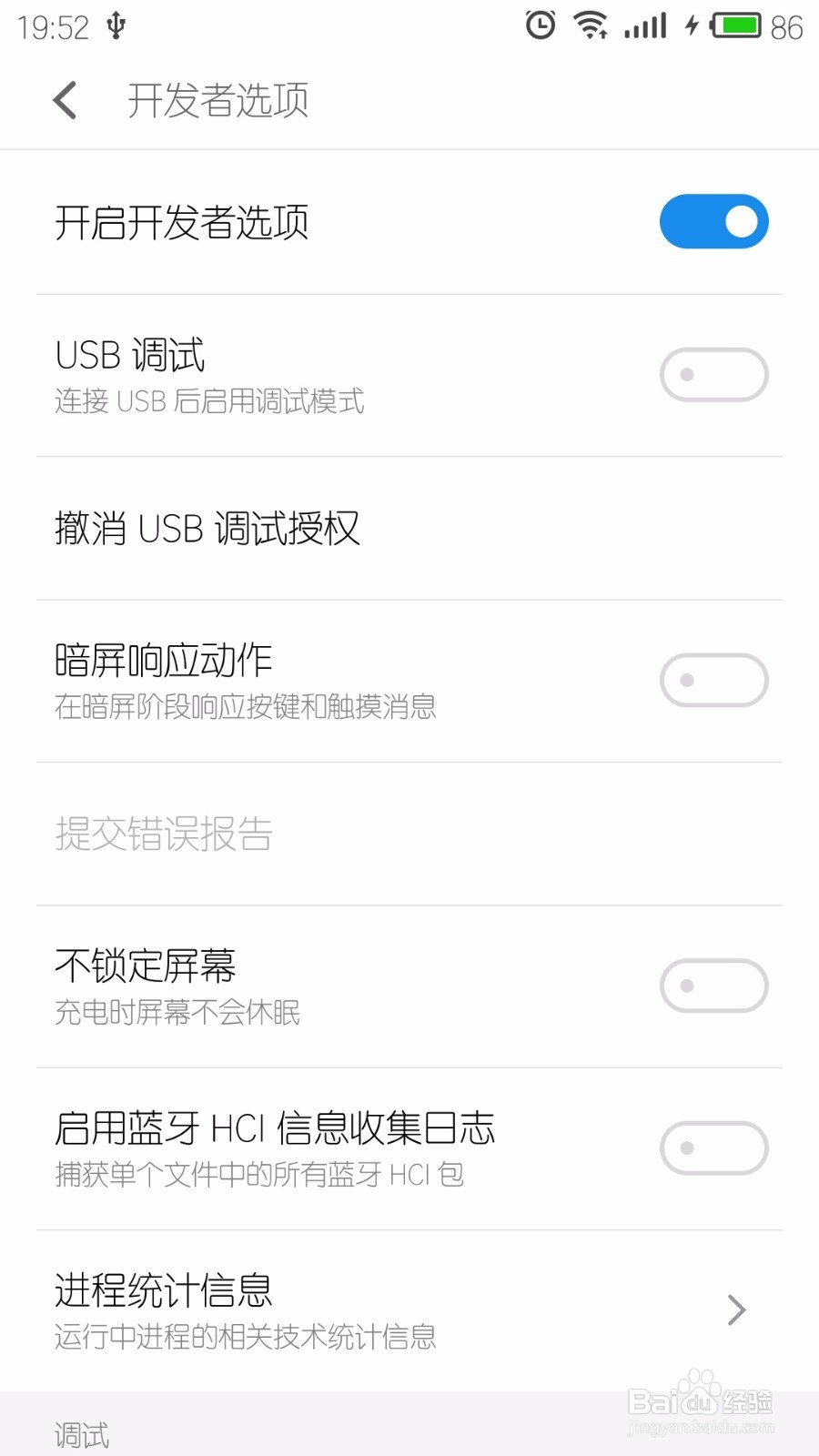Expand 进程统计信息 via its chevron arrow
This screenshot has width=819, height=1456.
coord(735,1310)
